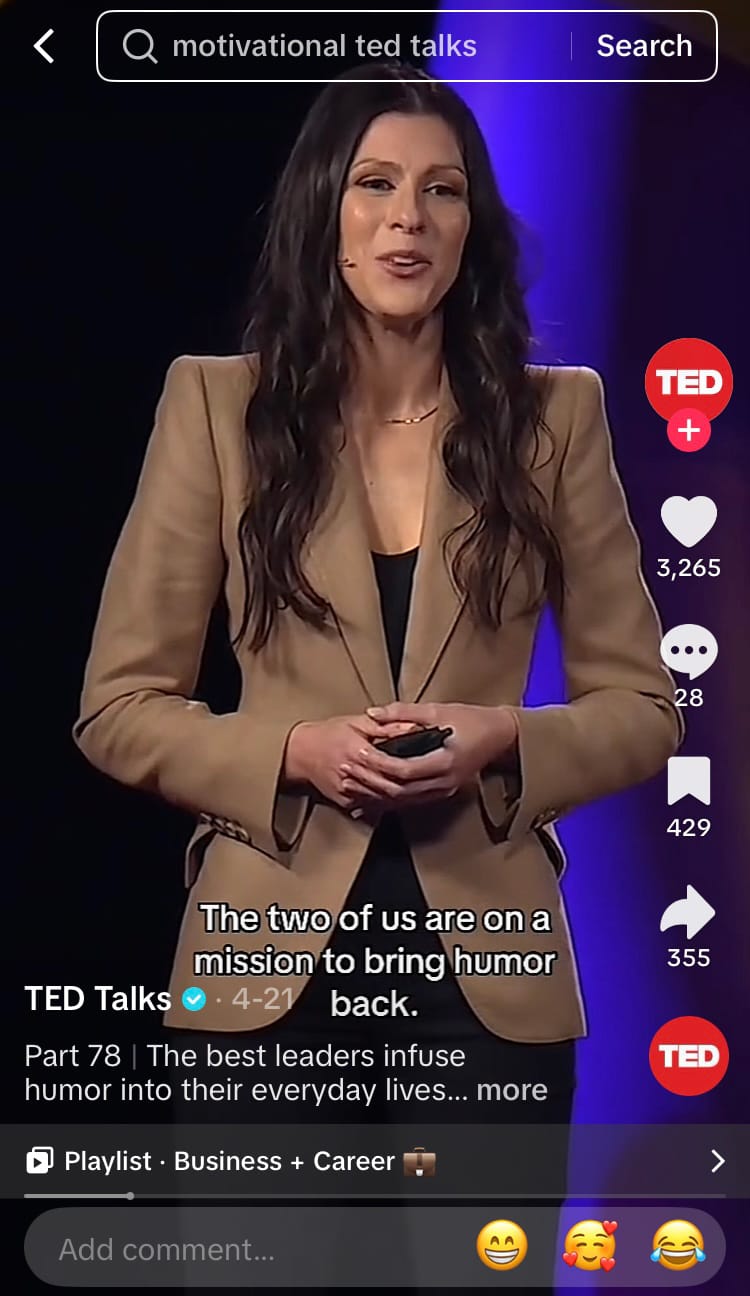Open the TED Talks username
The width and height of the screenshot is (750, 1296).
98,998
